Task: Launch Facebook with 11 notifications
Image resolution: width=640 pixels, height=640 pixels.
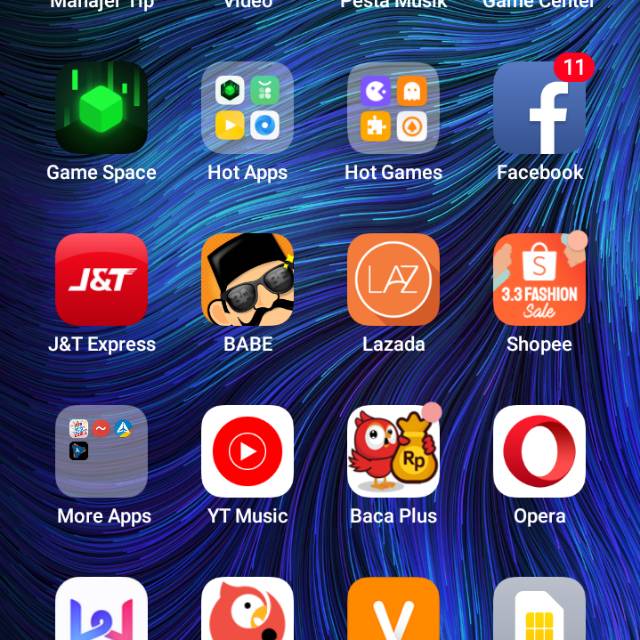Action: coord(539,108)
